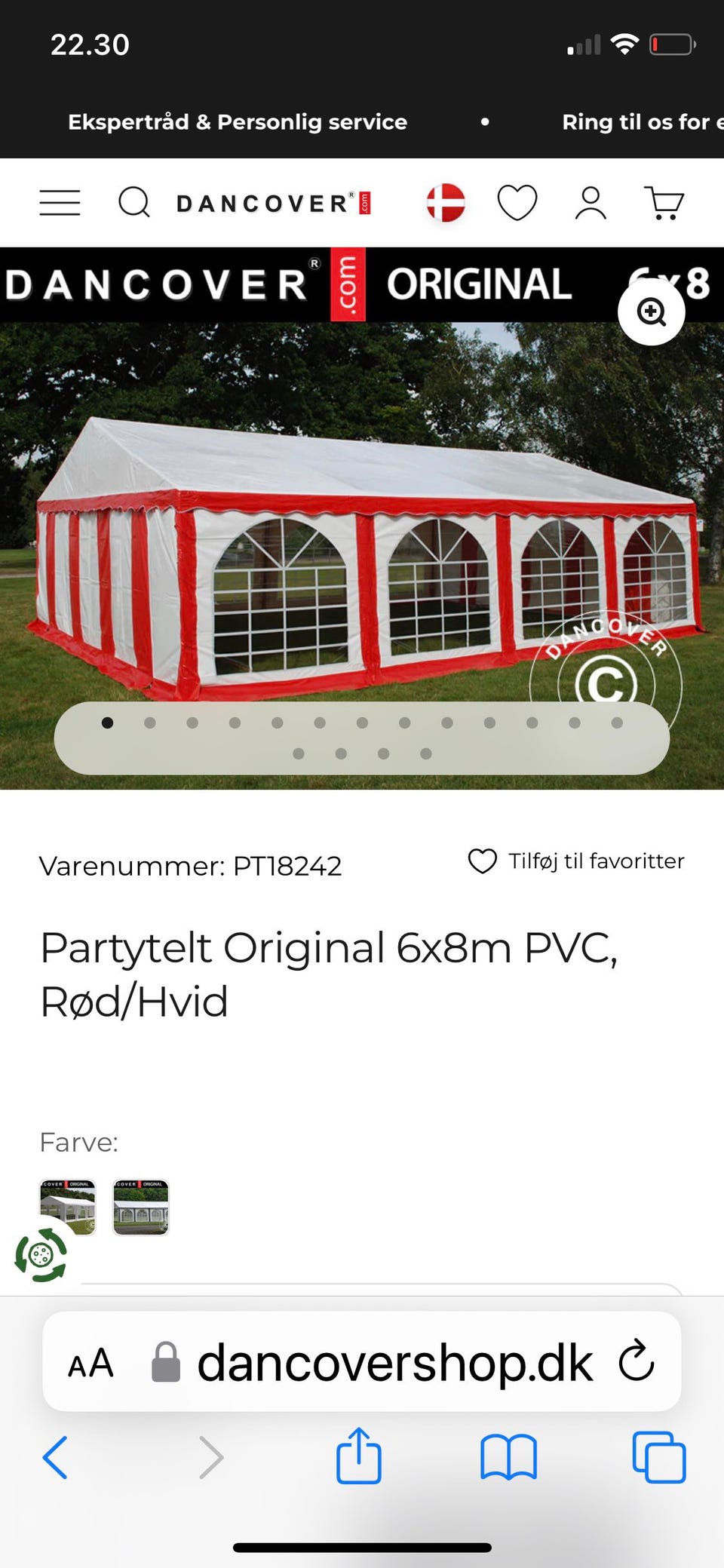Open the favorites heart in header
The height and width of the screenshot is (1568, 724).
coord(517,203)
